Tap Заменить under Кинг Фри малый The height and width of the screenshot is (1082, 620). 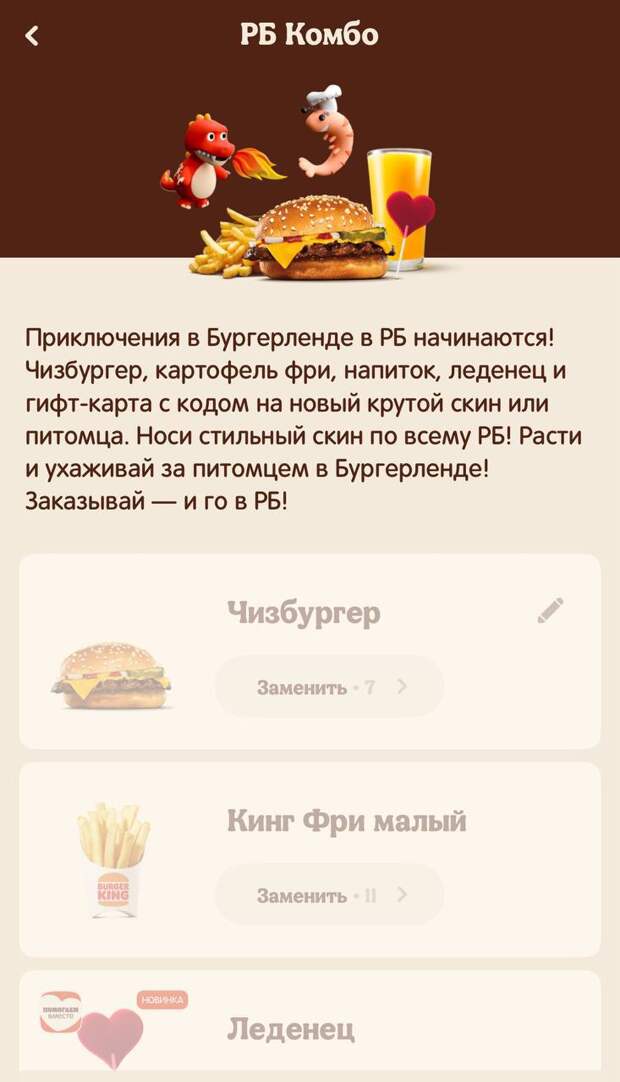[x=329, y=895]
